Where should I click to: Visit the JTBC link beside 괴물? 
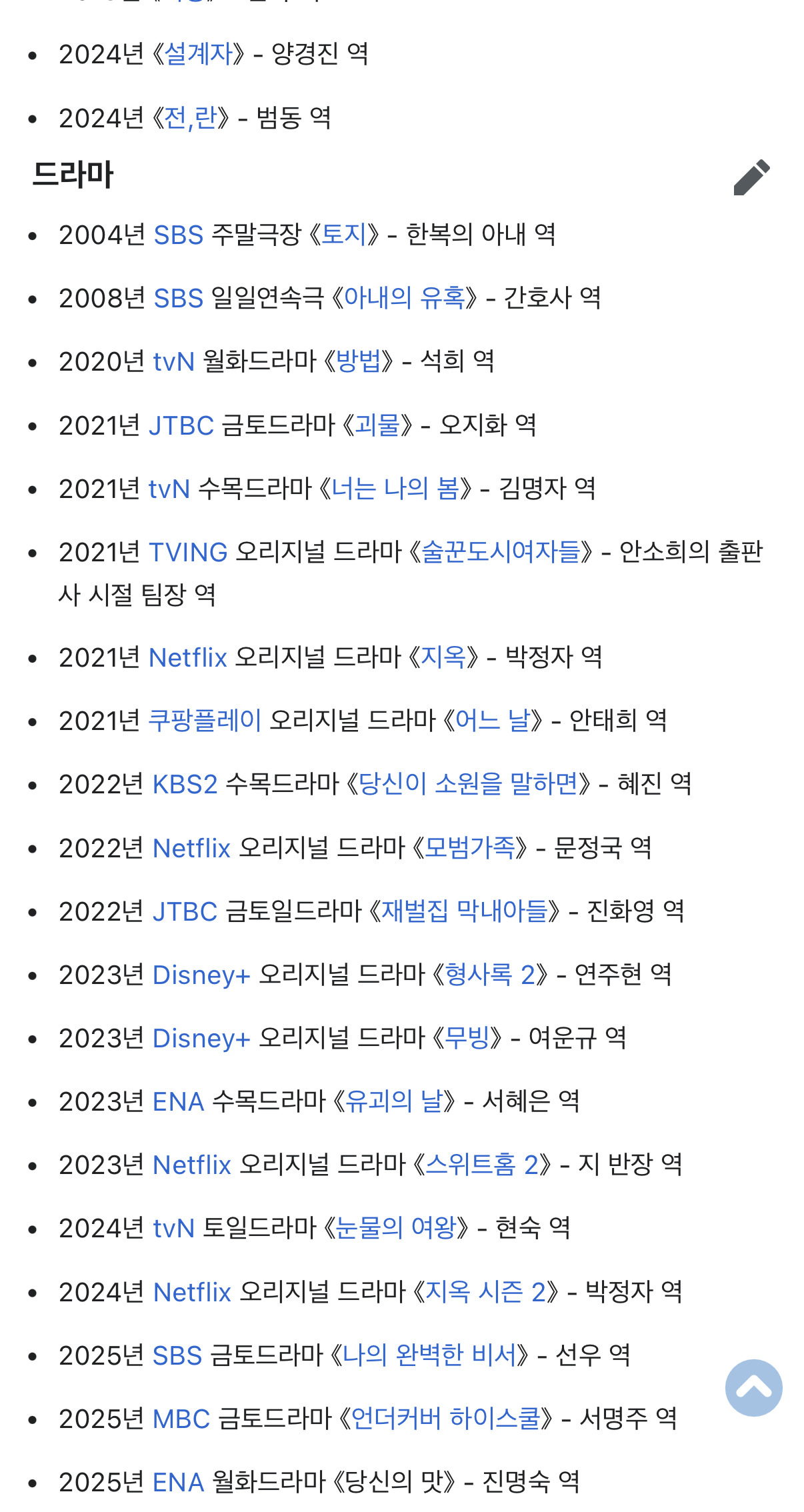tap(181, 425)
